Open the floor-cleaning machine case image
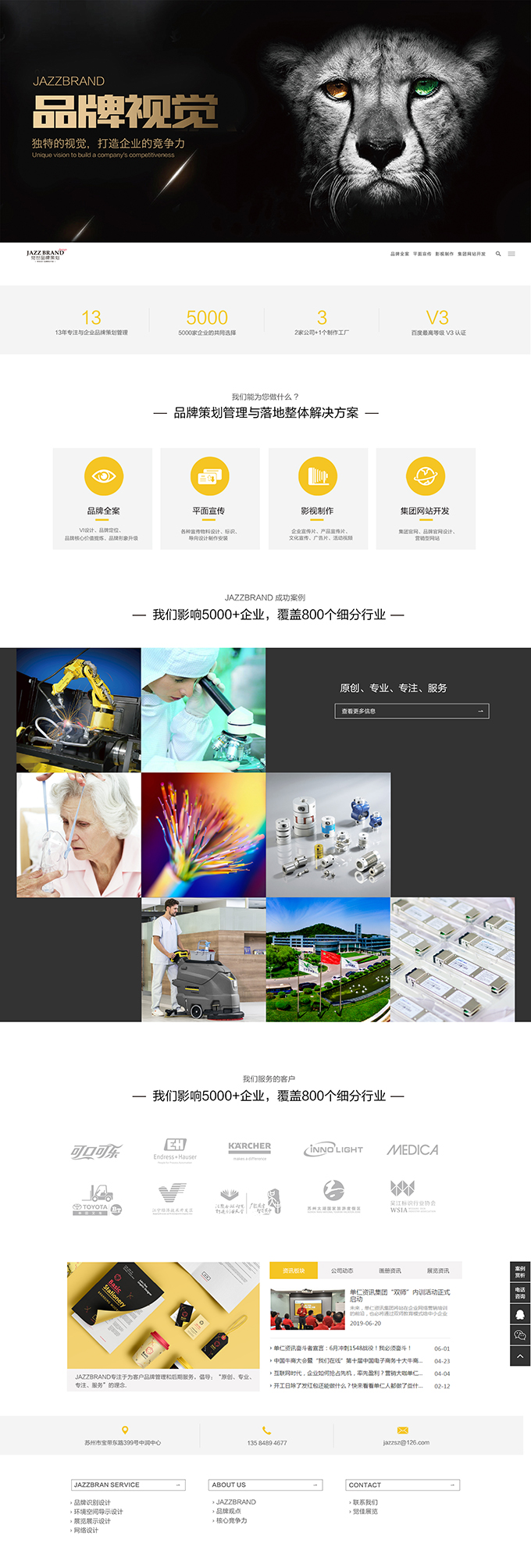This screenshot has height=1568, width=531. [x=203, y=960]
